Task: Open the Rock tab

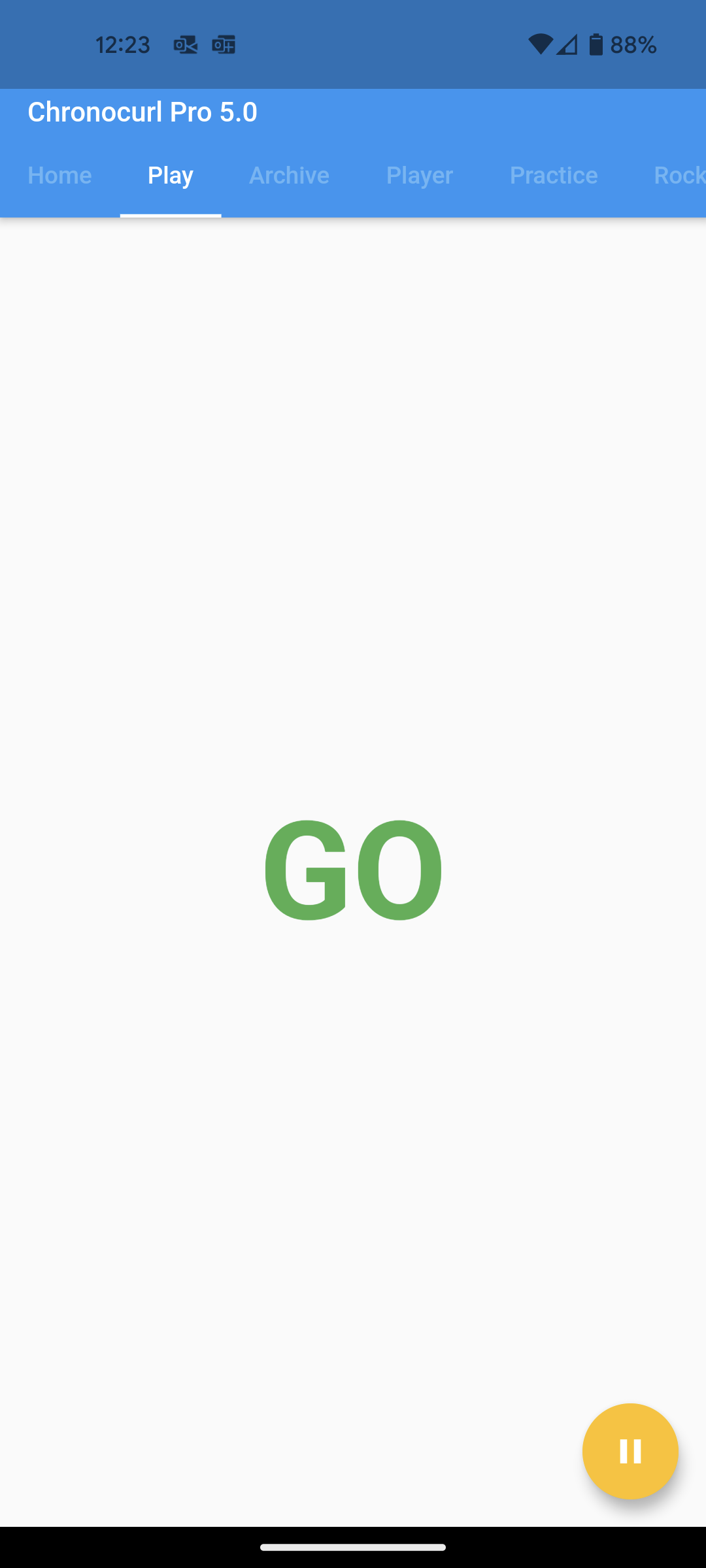Action: [x=677, y=175]
